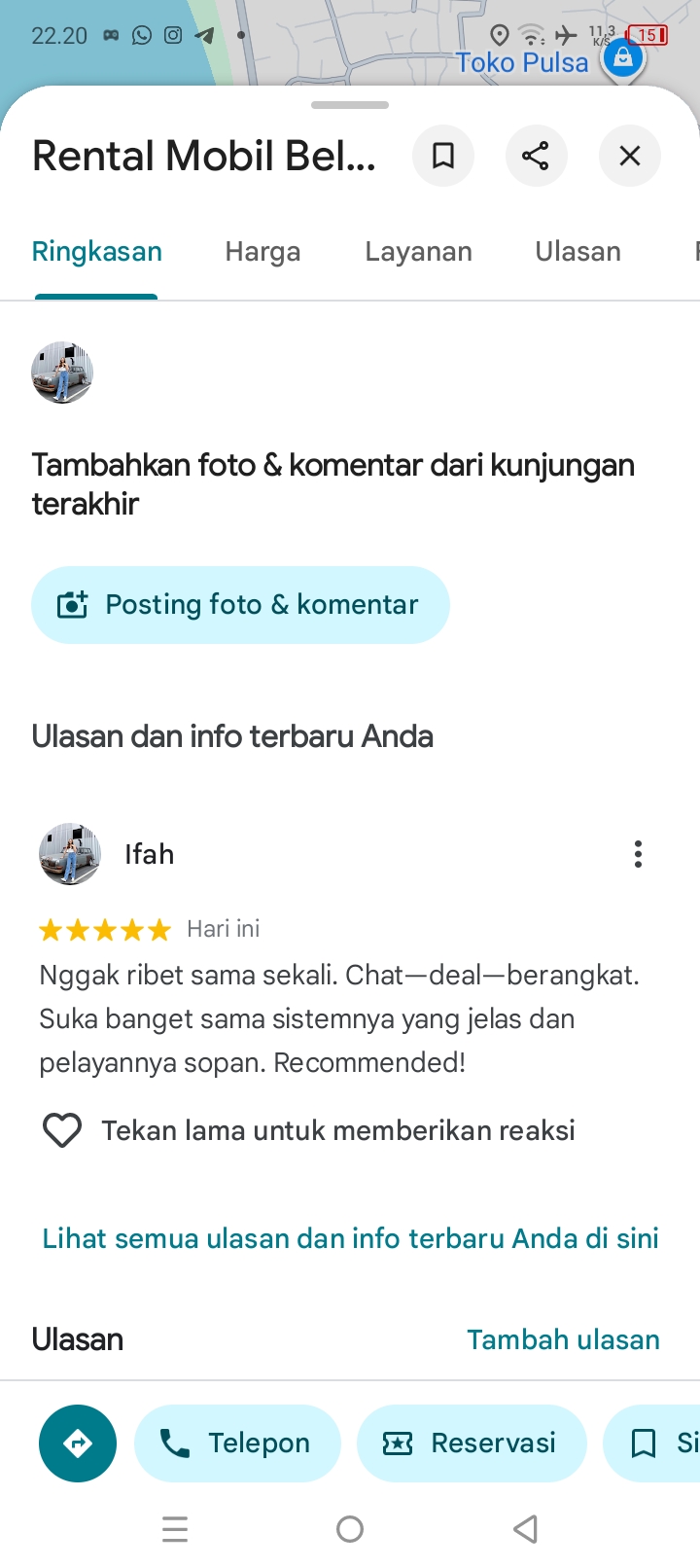Make a booking with Reservasi

click(472, 1443)
